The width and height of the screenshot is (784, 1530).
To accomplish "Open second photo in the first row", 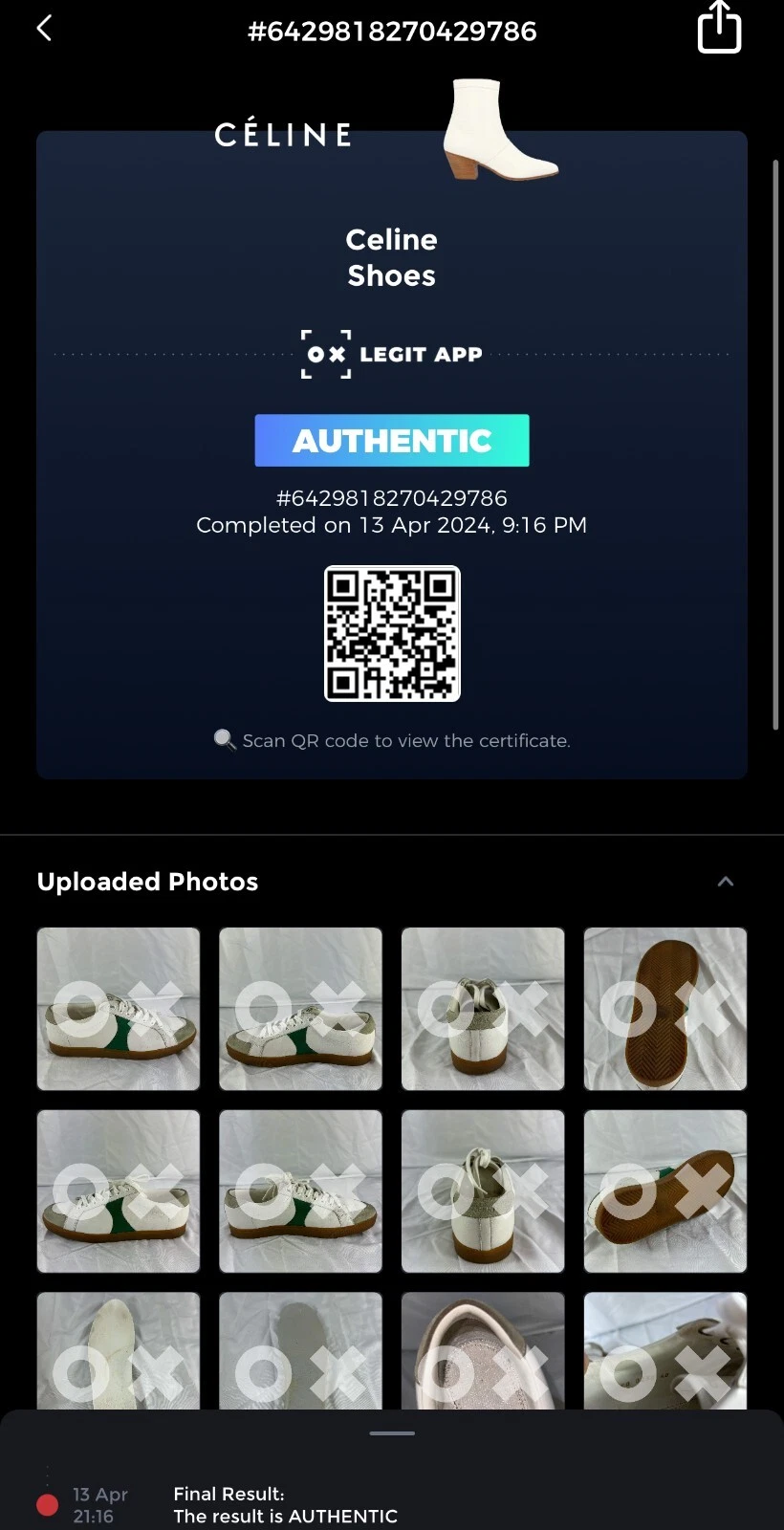I will 300,1009.
